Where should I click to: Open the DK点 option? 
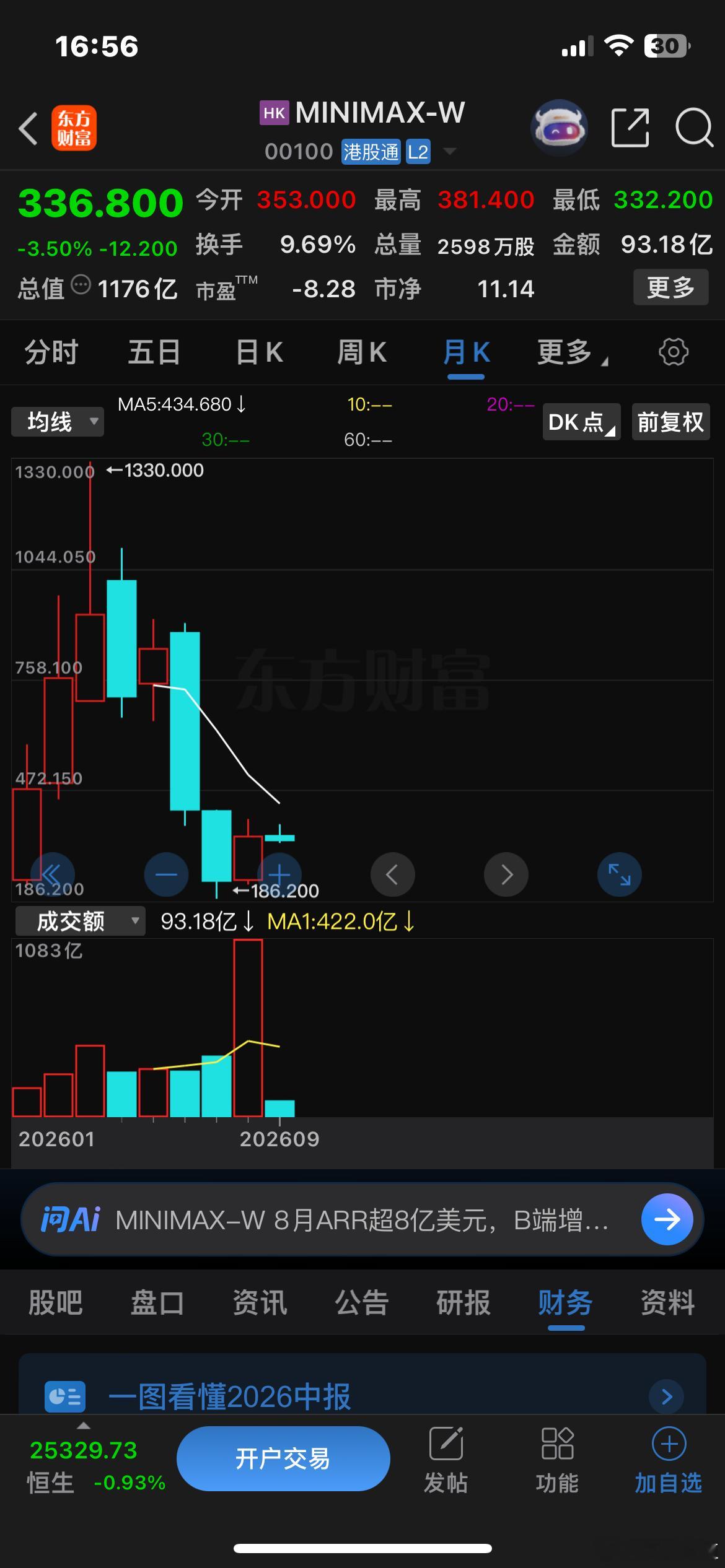coord(581,422)
